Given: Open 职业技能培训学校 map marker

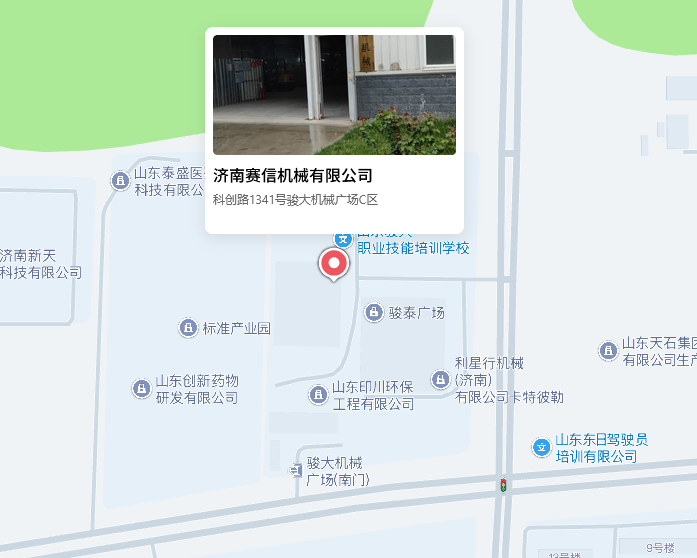Looking at the screenshot, I should point(342,239).
